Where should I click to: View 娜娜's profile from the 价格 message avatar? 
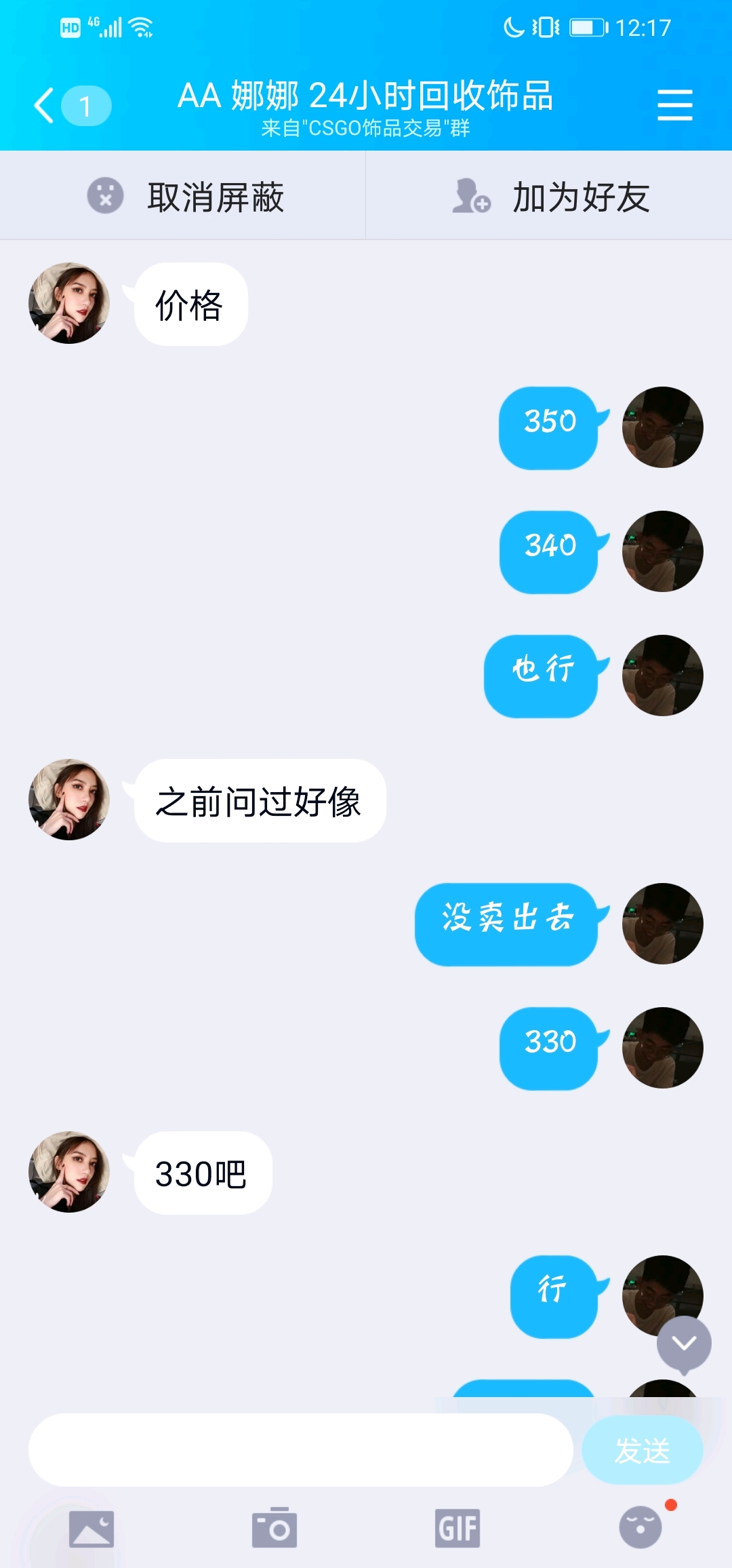pyautogui.click(x=69, y=303)
